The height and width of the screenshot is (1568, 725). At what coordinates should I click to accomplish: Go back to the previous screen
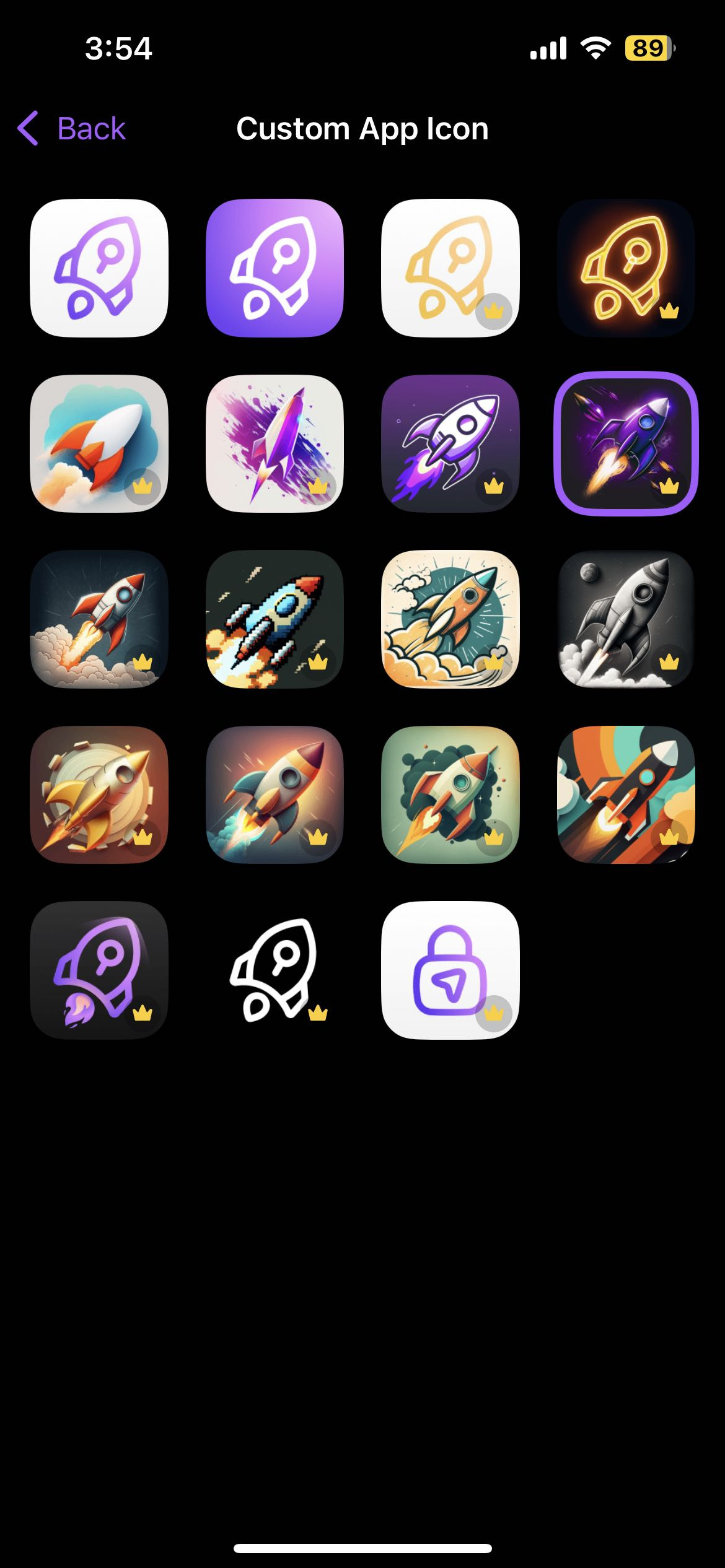[71, 129]
